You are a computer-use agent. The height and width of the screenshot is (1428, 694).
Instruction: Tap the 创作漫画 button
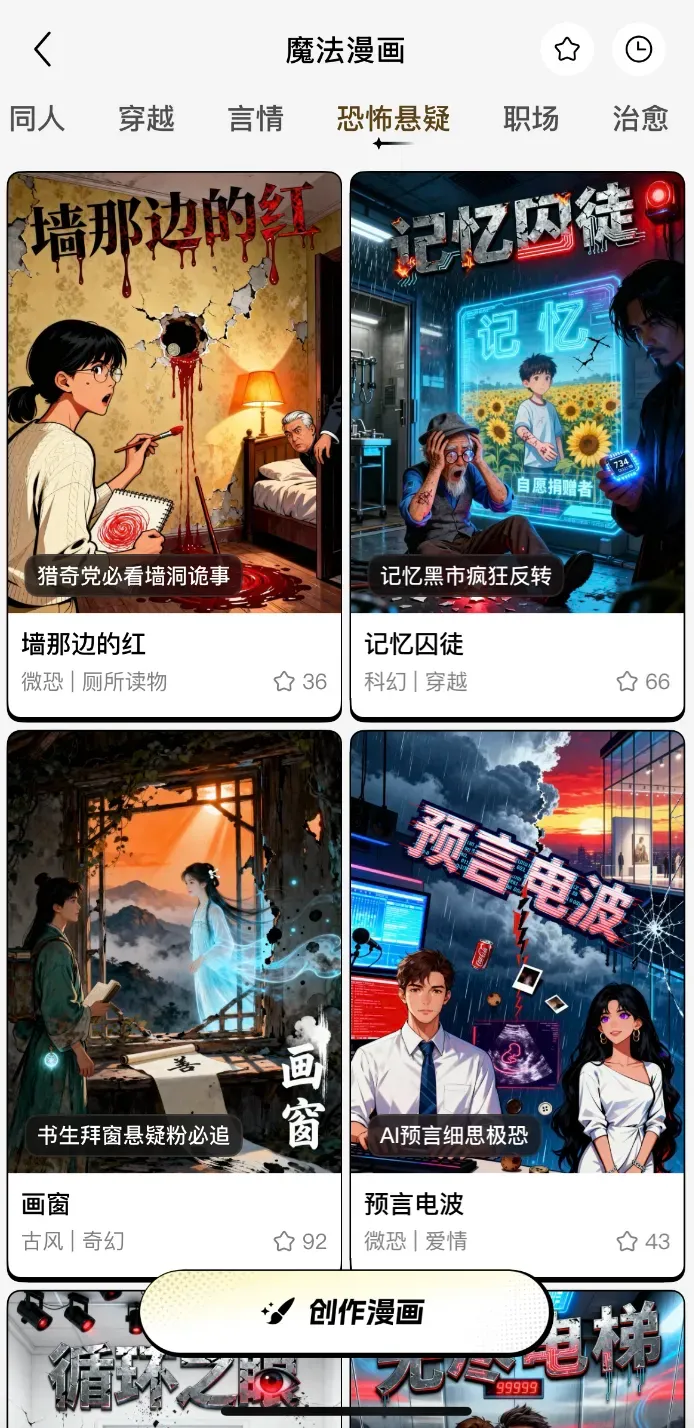[345, 1312]
